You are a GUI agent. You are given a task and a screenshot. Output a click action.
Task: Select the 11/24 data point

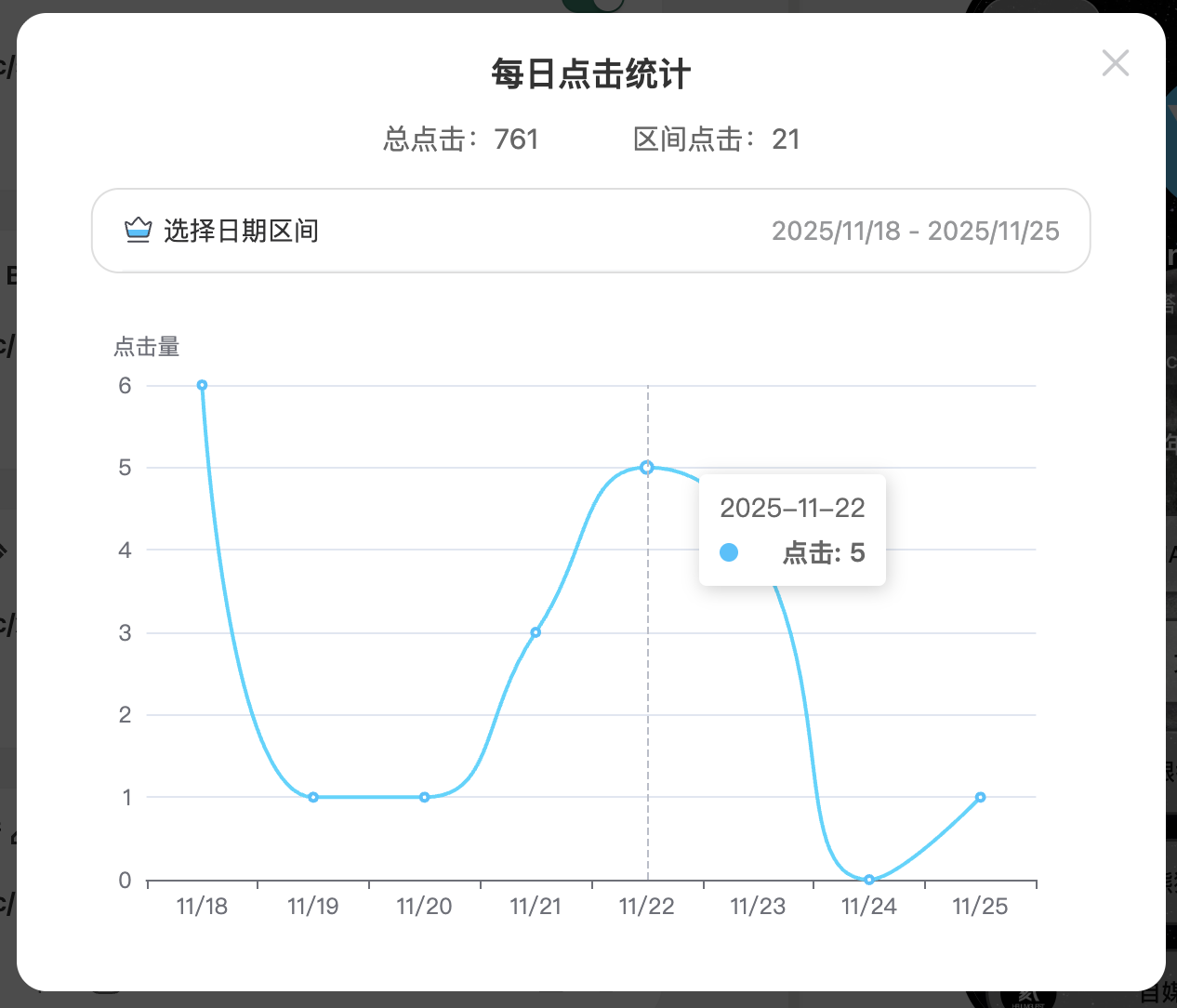(869, 879)
